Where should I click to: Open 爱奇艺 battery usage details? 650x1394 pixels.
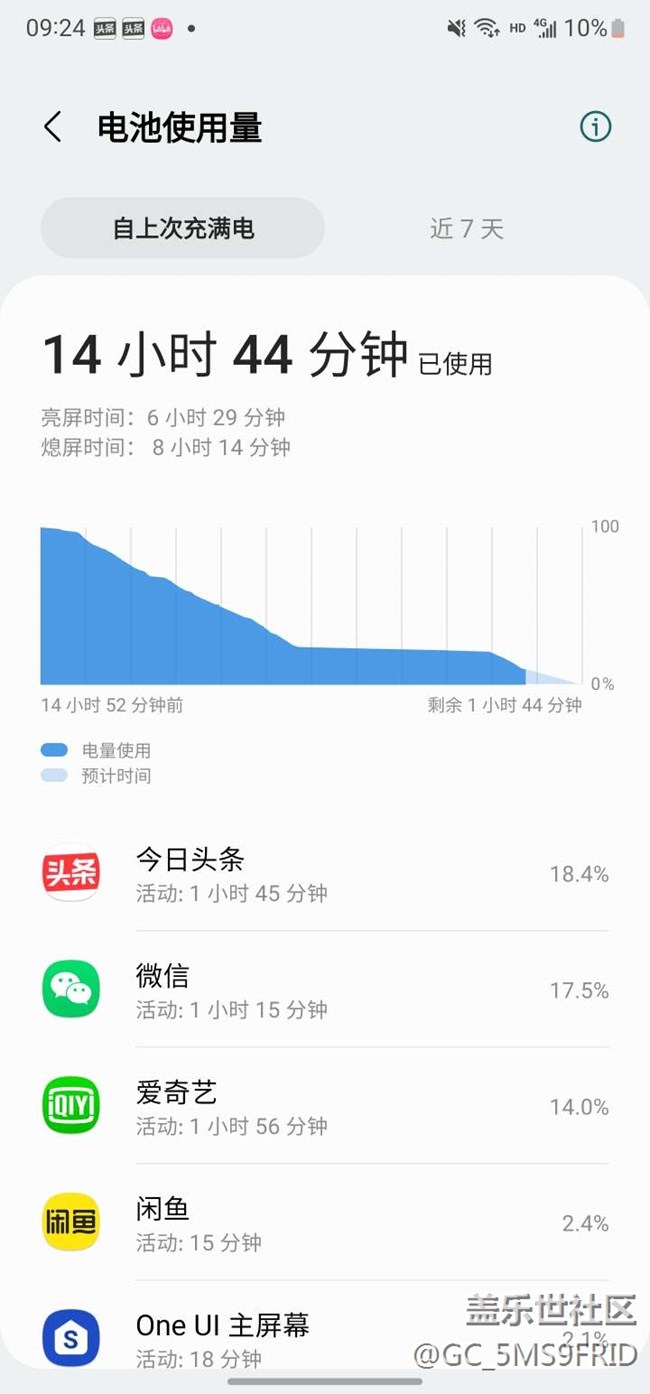pyautogui.click(x=325, y=1107)
